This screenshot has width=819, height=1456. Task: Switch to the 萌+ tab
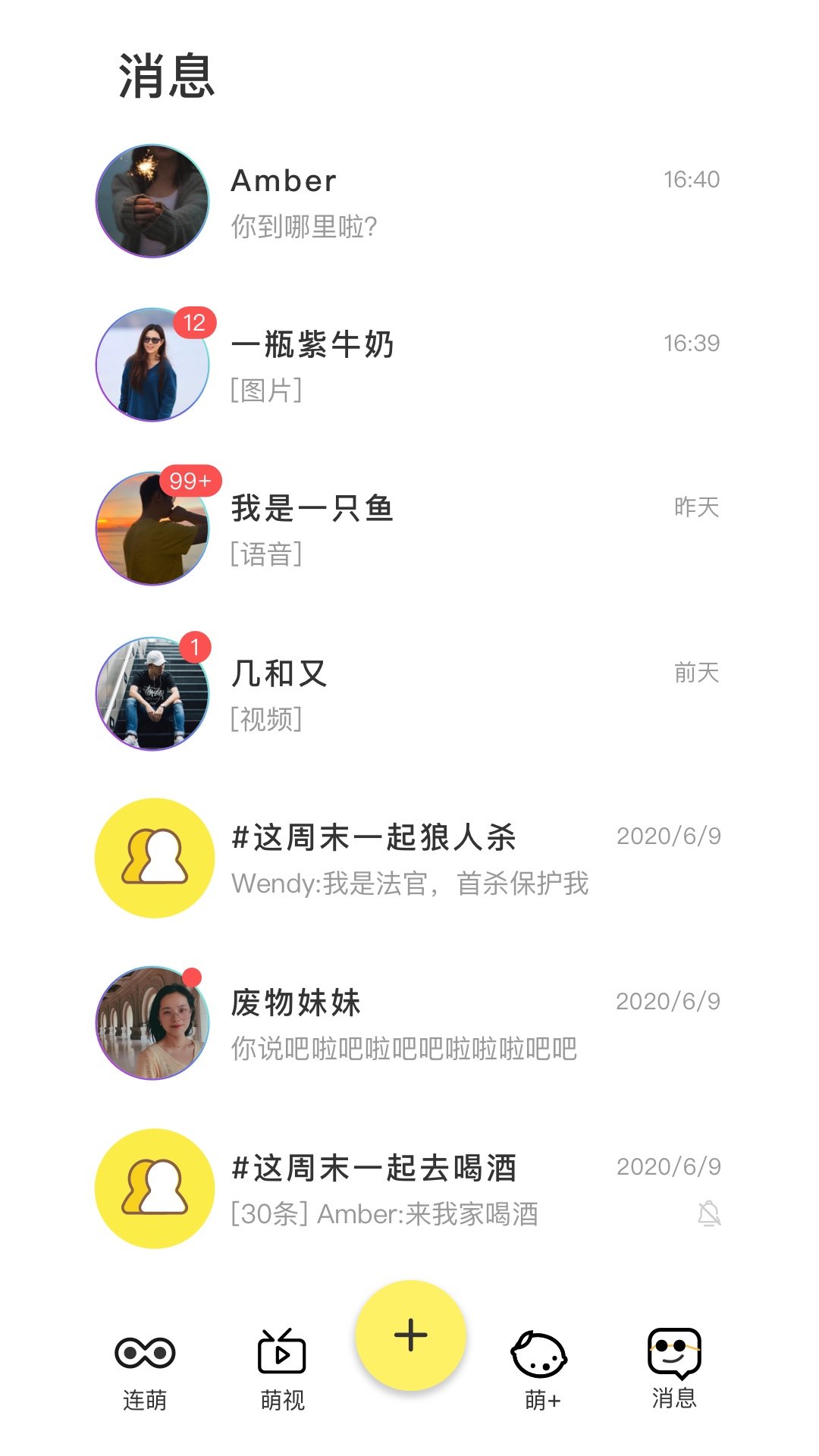tap(541, 1368)
